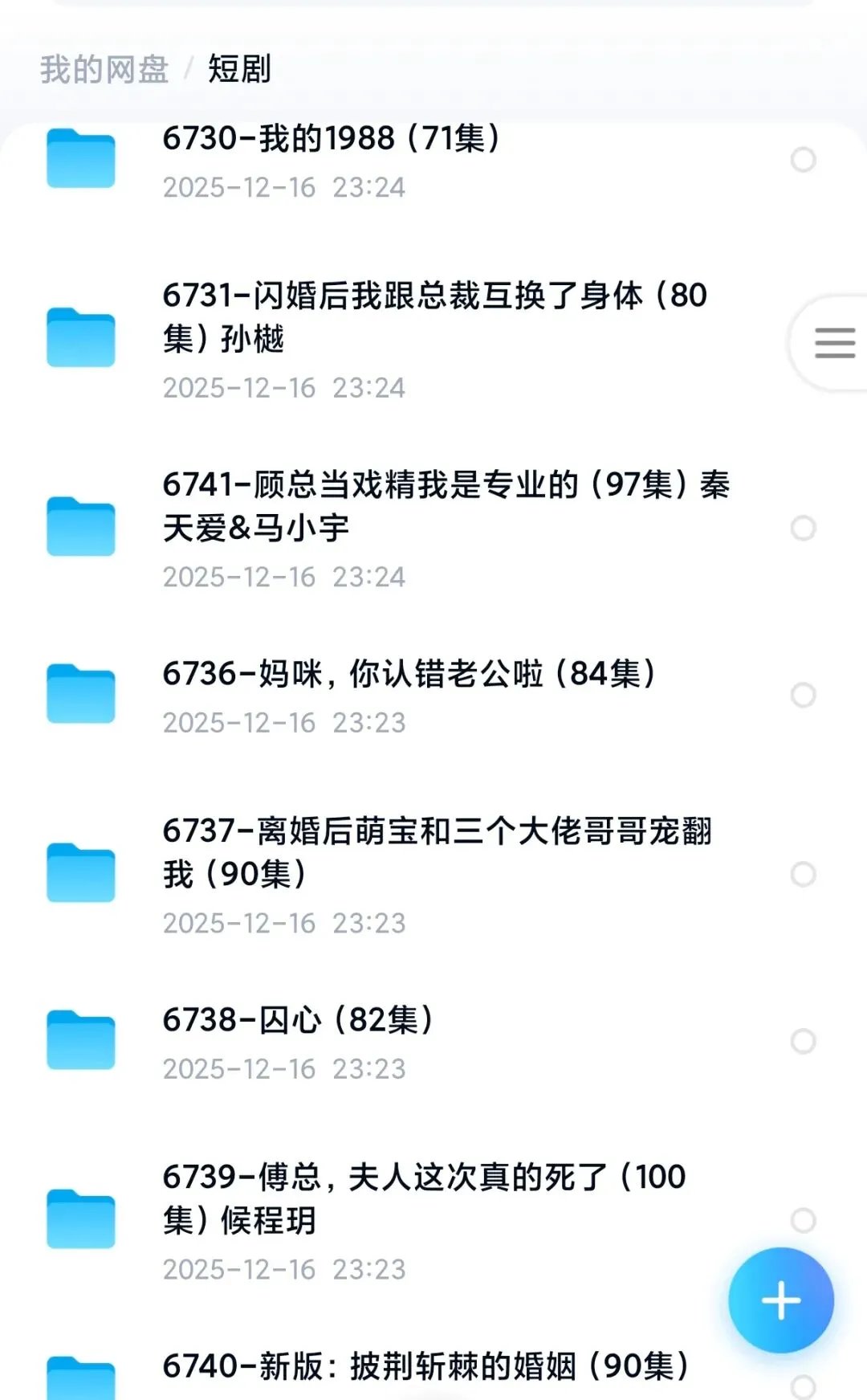Viewport: 867px width, 1400px height.
Task: Open folder 6741-顾总当戏精我是专业的
Action: [446, 506]
